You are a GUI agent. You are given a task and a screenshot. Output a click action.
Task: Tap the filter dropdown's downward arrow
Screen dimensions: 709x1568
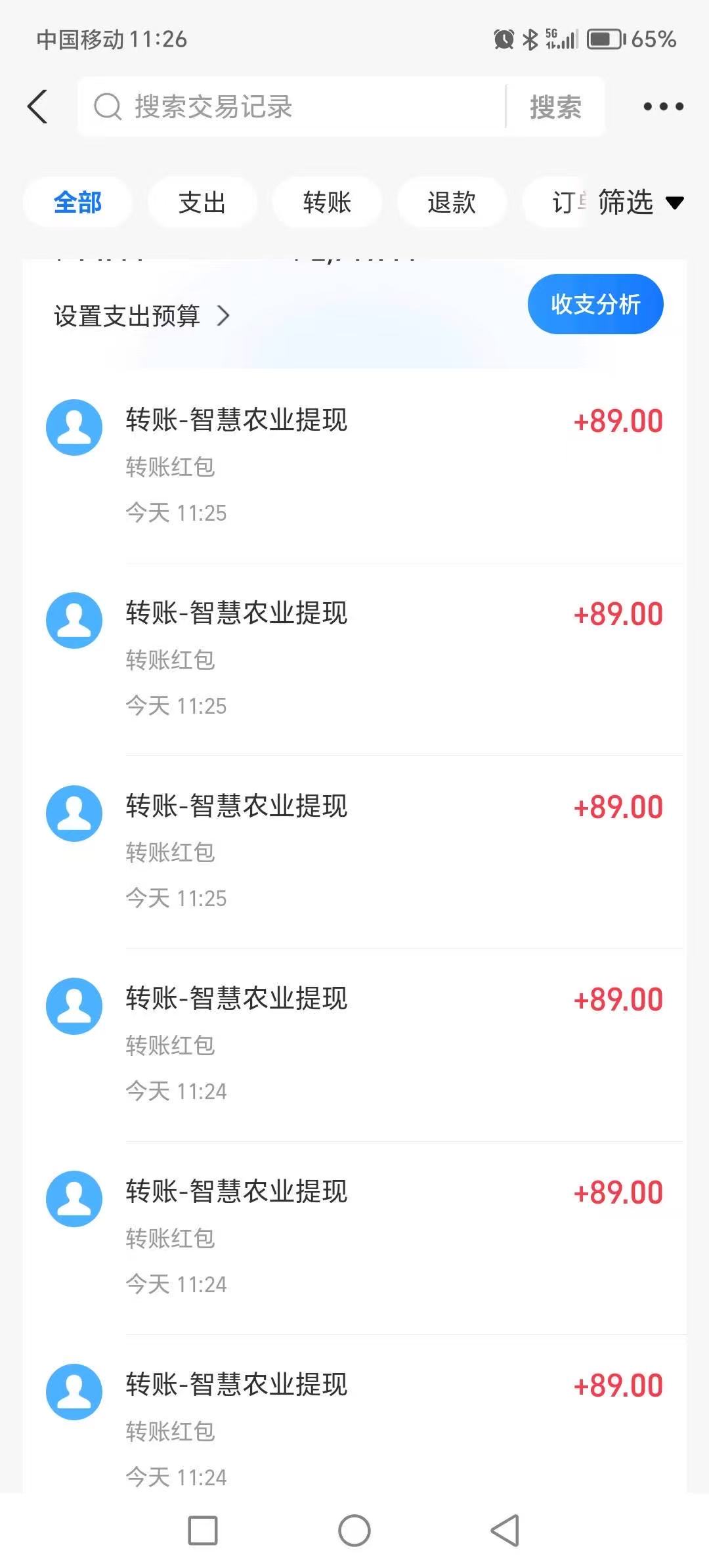(675, 204)
